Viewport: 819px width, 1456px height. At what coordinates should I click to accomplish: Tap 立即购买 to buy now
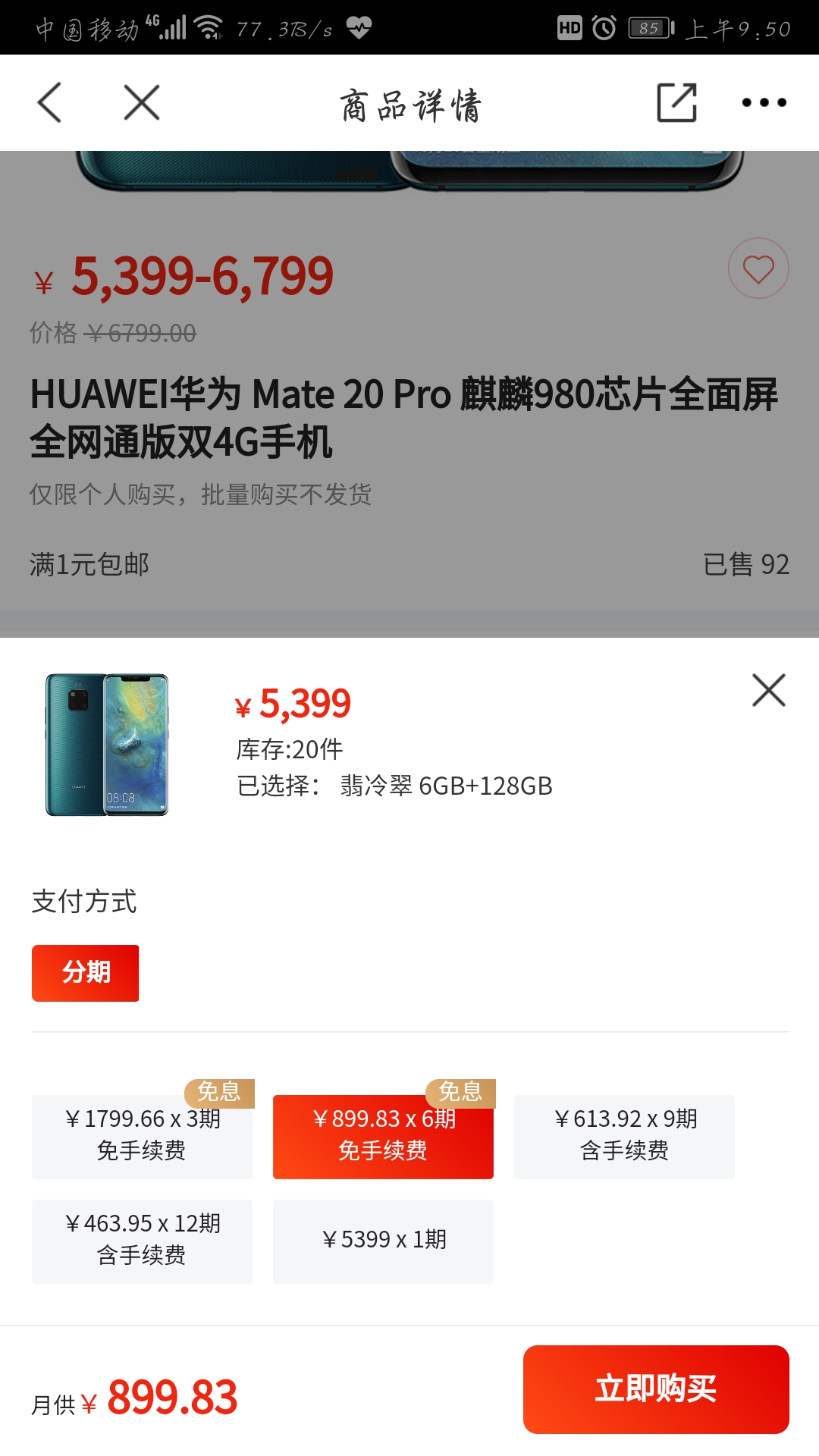pyautogui.click(x=656, y=1389)
